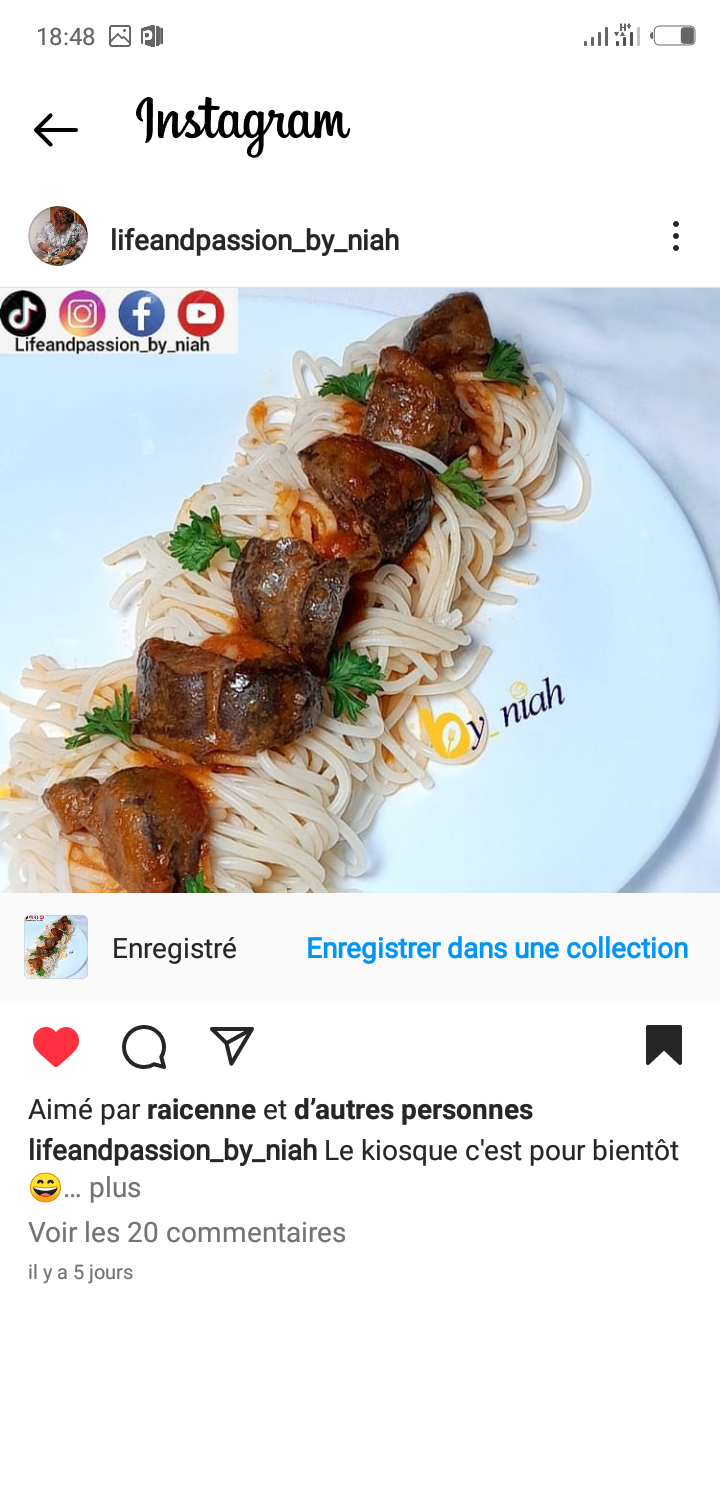This screenshot has width=720, height=1500.
Task: Expand caption with "plus"
Action: tap(115, 1188)
